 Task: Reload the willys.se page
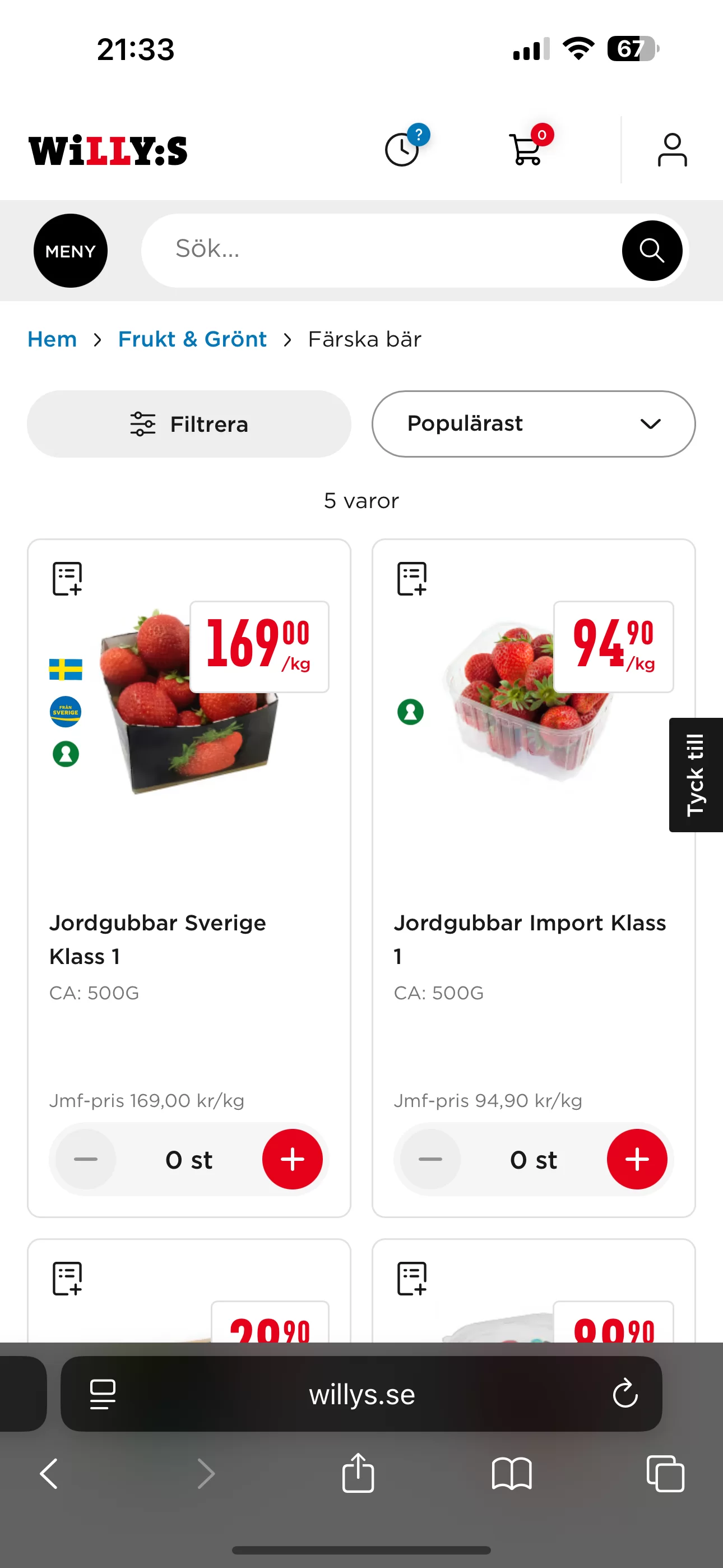(x=624, y=1394)
